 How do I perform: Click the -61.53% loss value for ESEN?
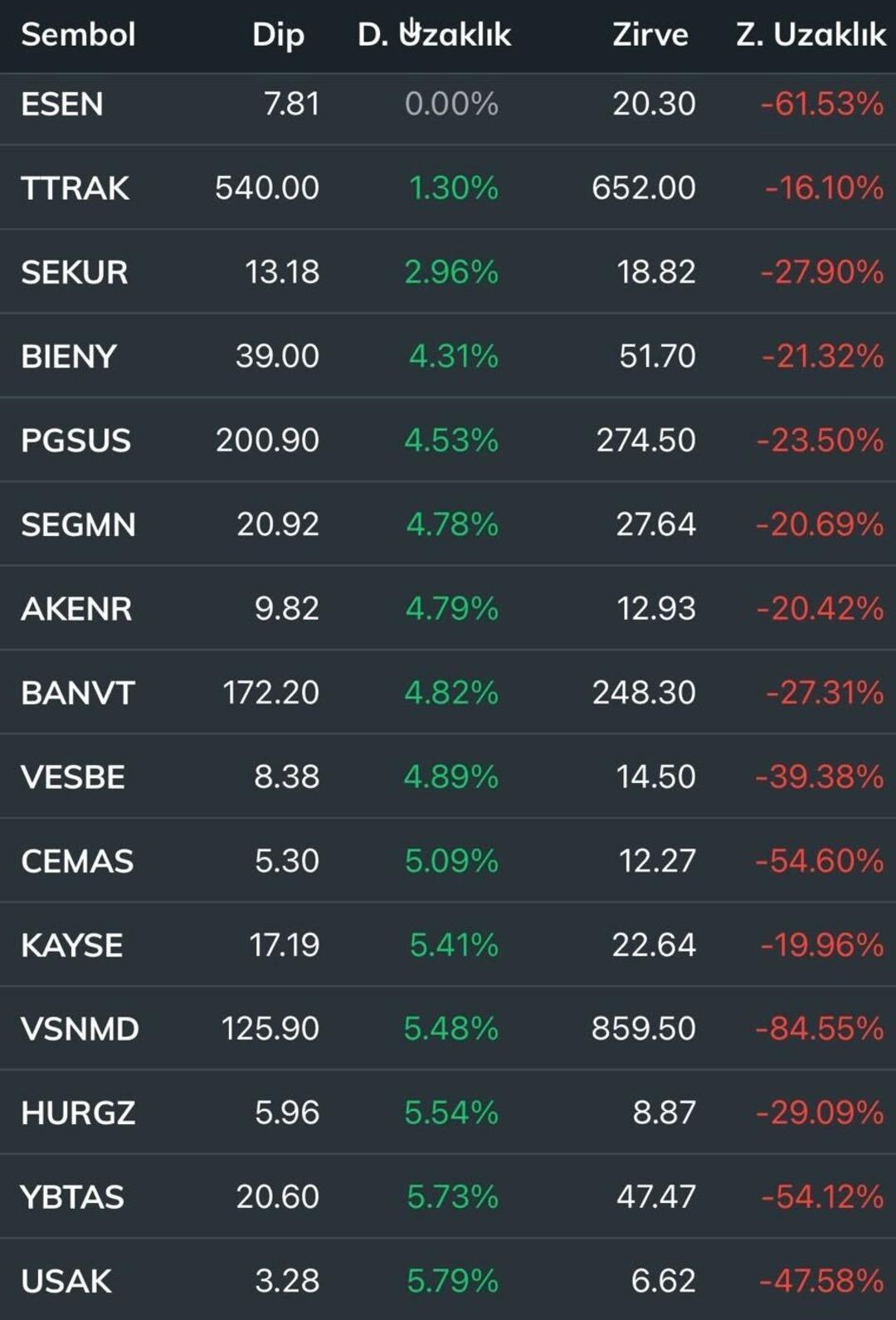click(x=817, y=104)
